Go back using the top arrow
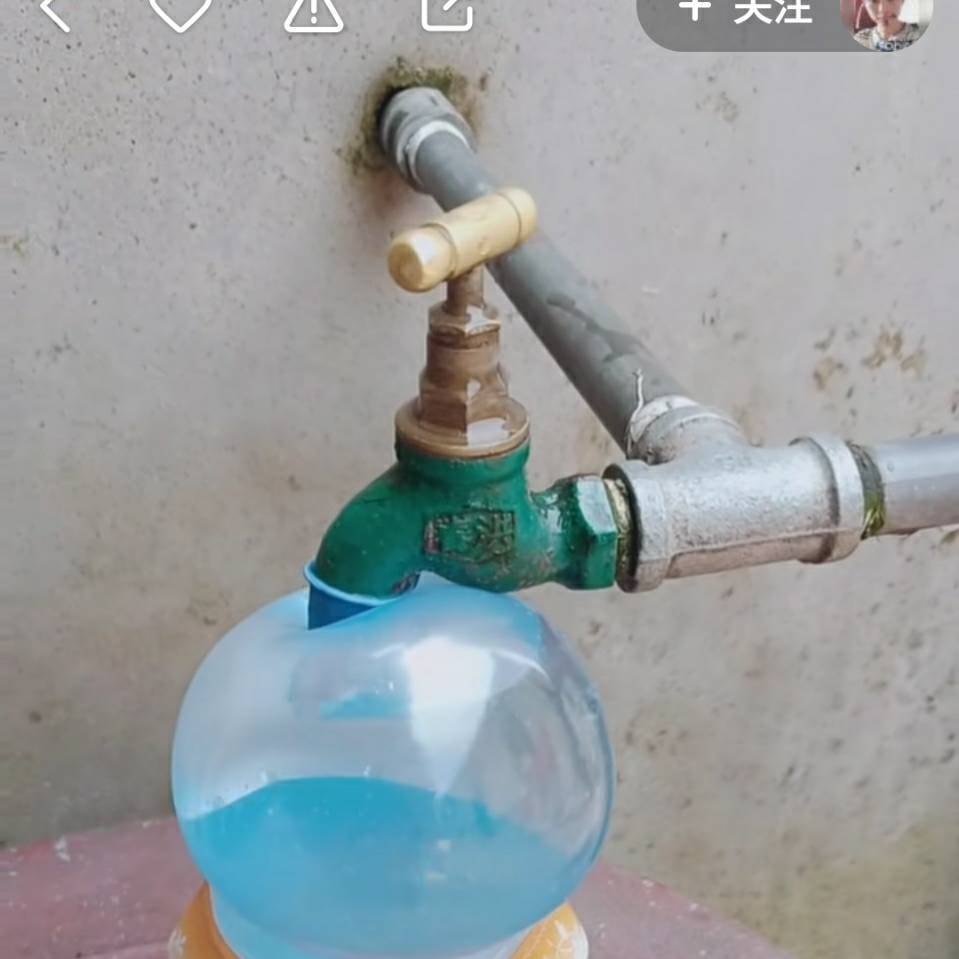Viewport: 959px width, 959px height. 55,12
